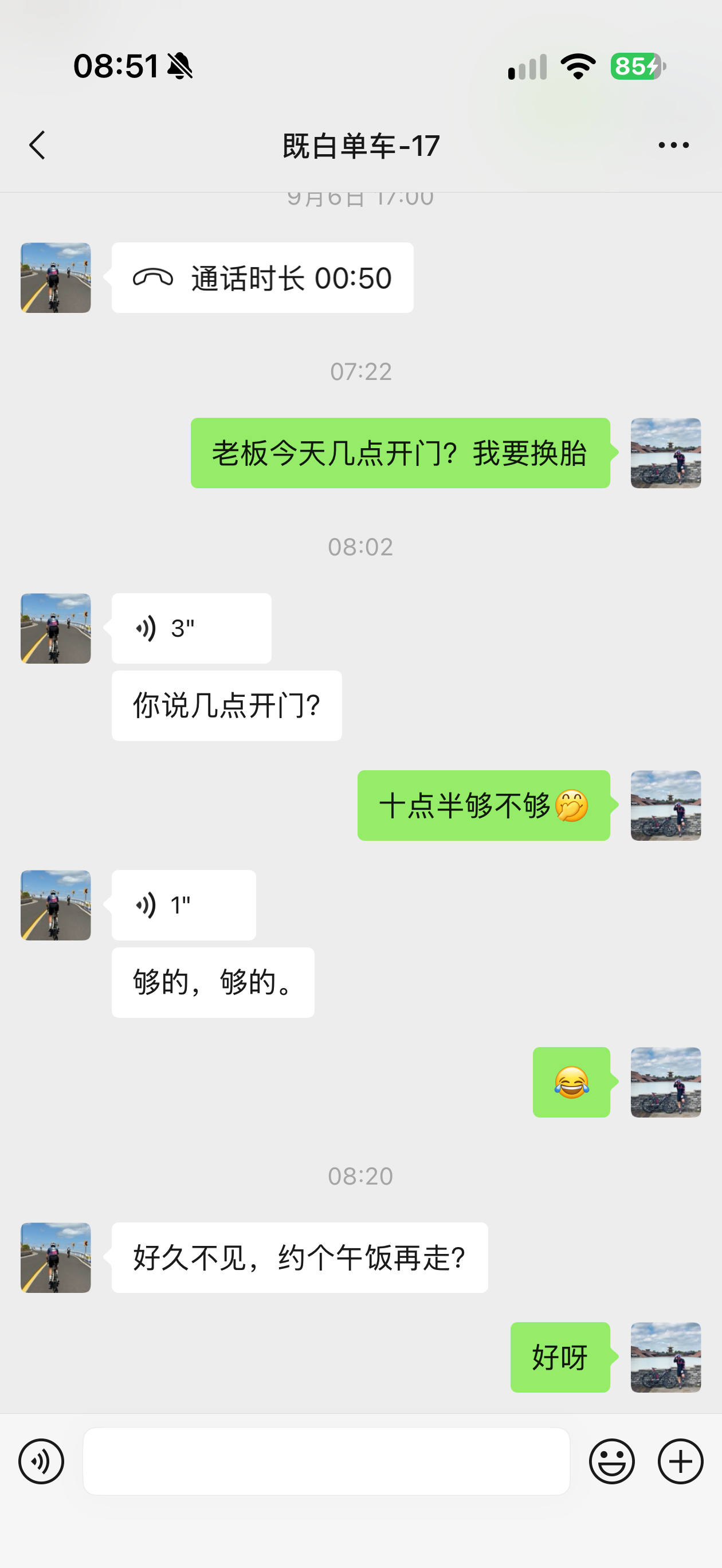Open the emoji sticker panel
Image resolution: width=722 pixels, height=1568 pixels.
pos(612,1461)
